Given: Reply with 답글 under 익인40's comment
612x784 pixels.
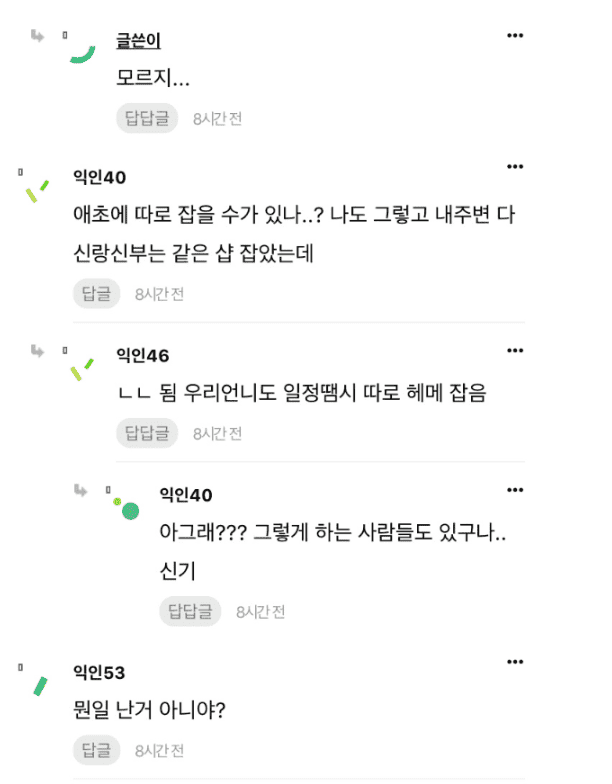Looking at the screenshot, I should click(x=96, y=294).
